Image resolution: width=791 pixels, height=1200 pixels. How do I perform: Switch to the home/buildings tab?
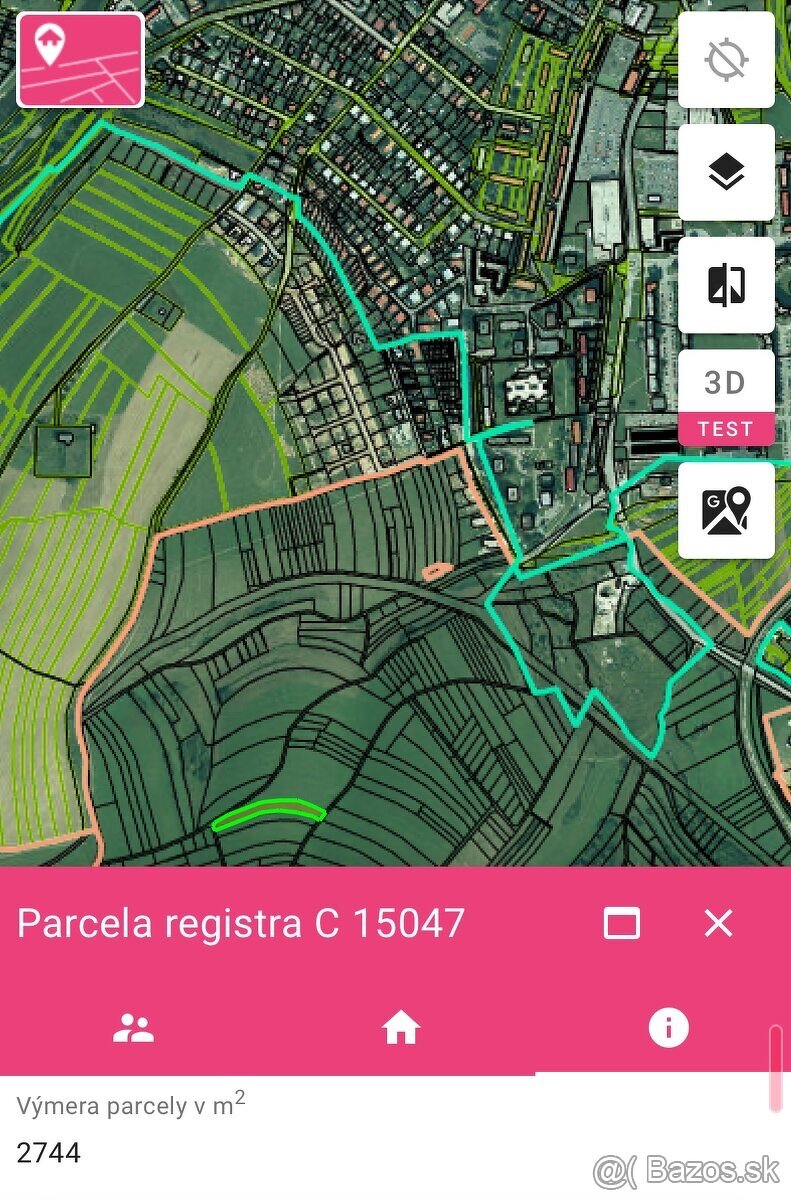(400, 1027)
